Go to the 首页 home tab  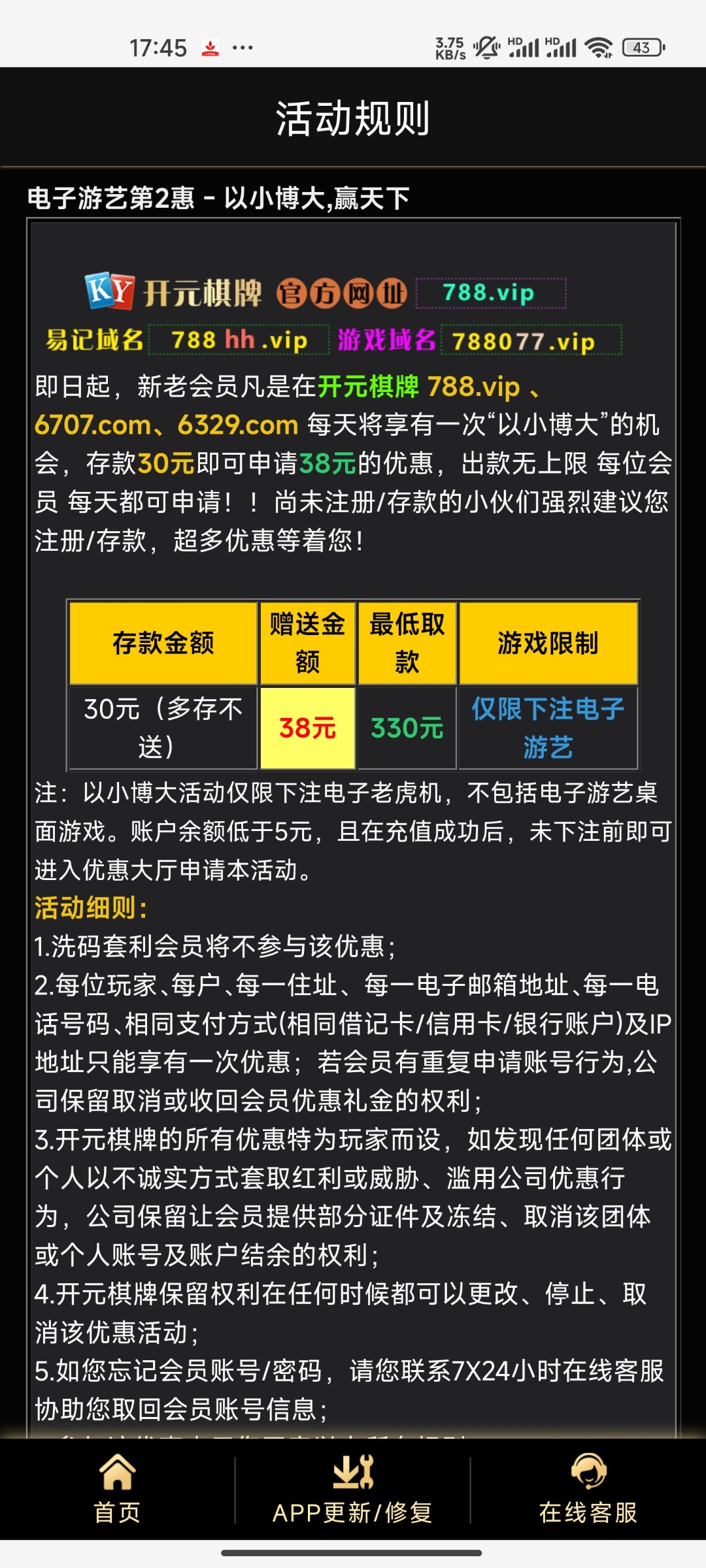click(x=117, y=1490)
